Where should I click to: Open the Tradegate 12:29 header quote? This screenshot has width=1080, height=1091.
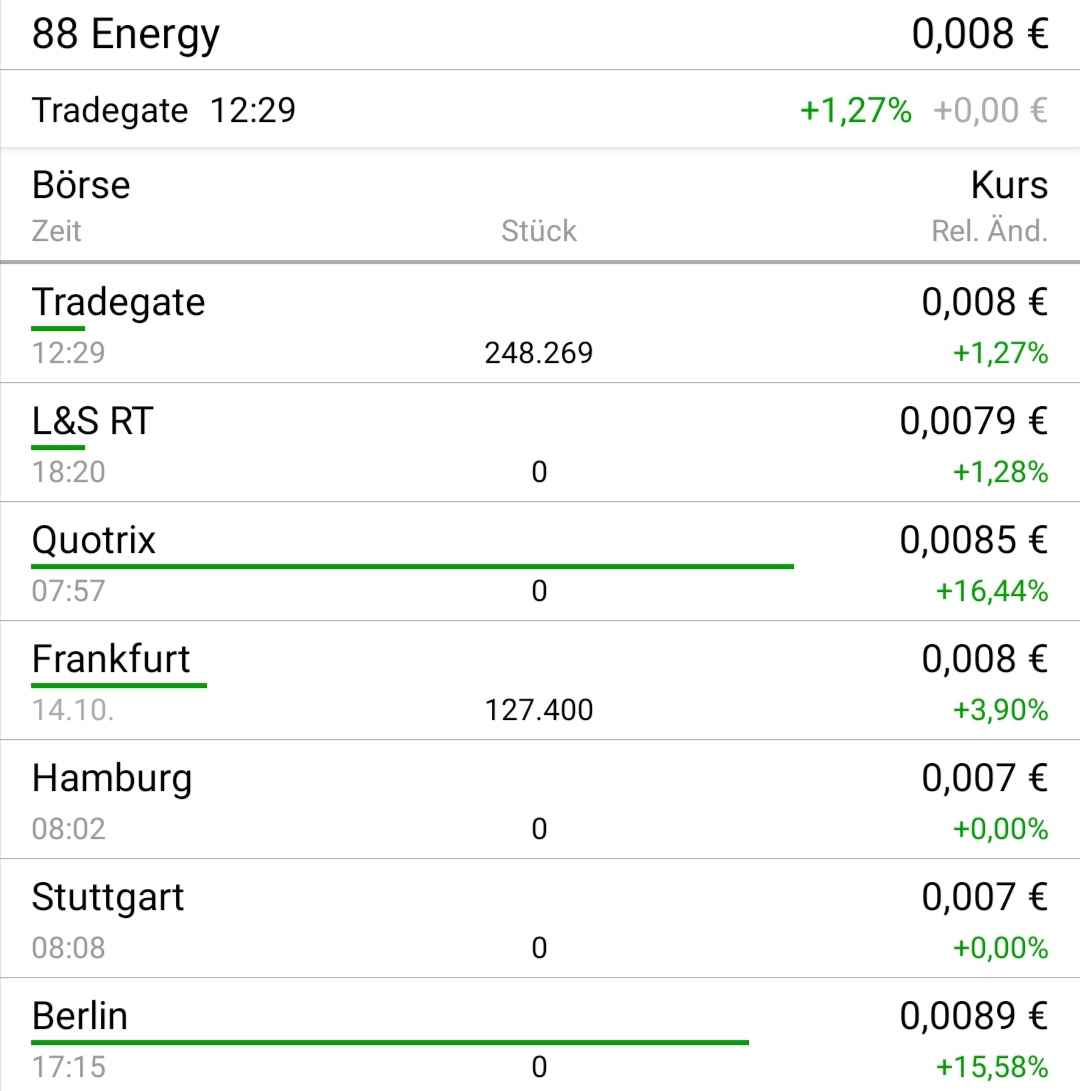(164, 110)
